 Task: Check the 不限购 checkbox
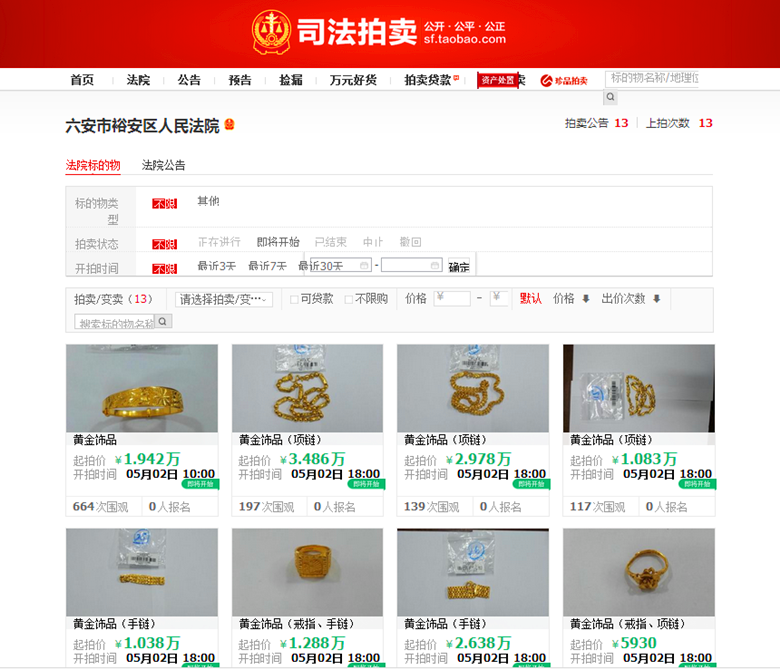[x=348, y=299]
